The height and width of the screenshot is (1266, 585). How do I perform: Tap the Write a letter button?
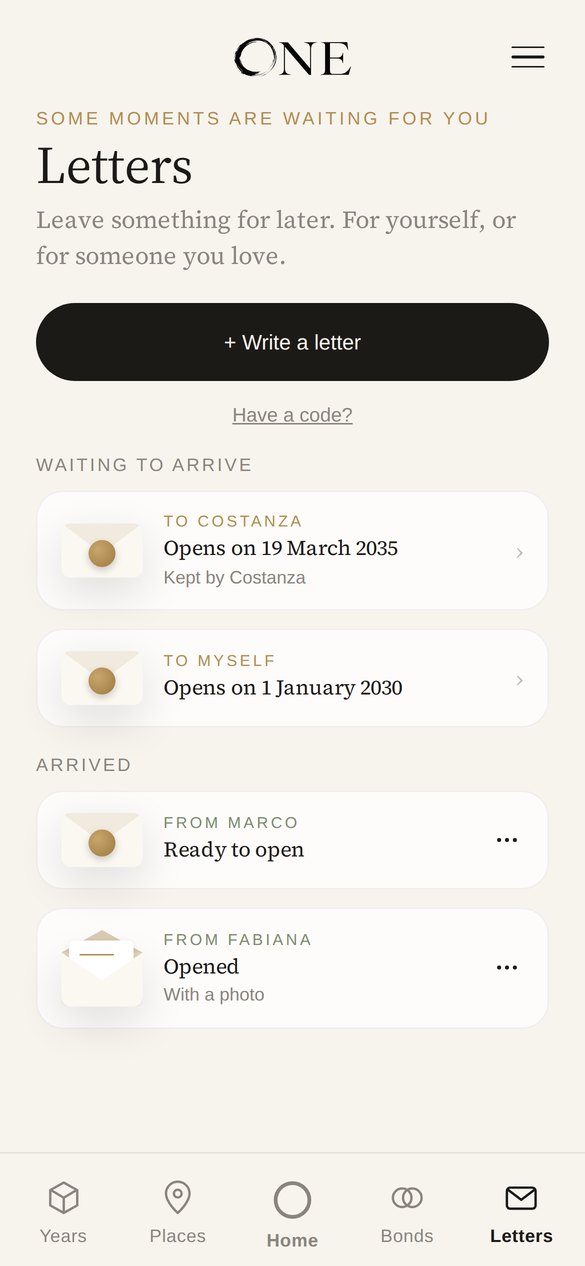292,342
